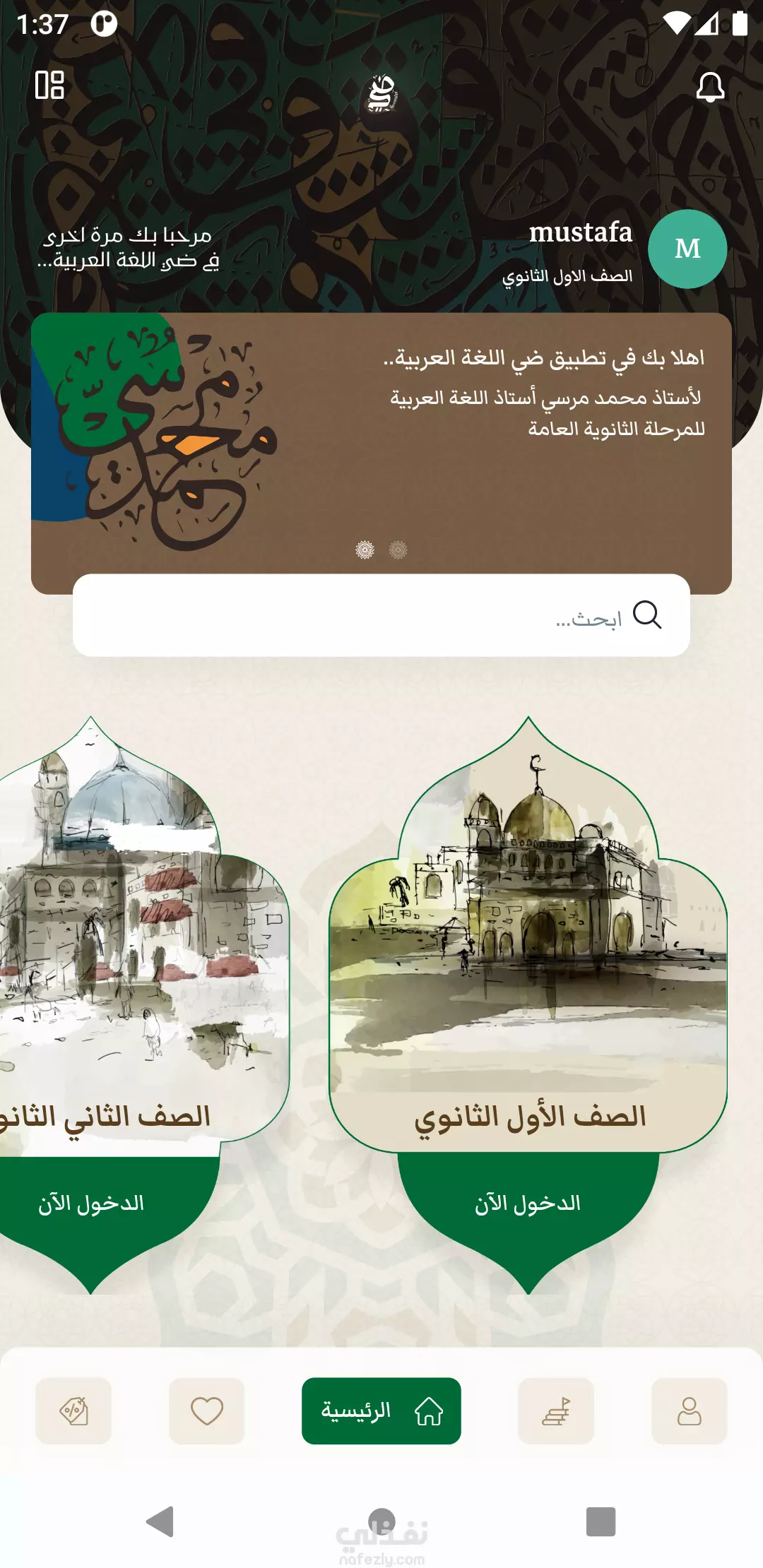Open mustafa's profile avatar

click(687, 249)
